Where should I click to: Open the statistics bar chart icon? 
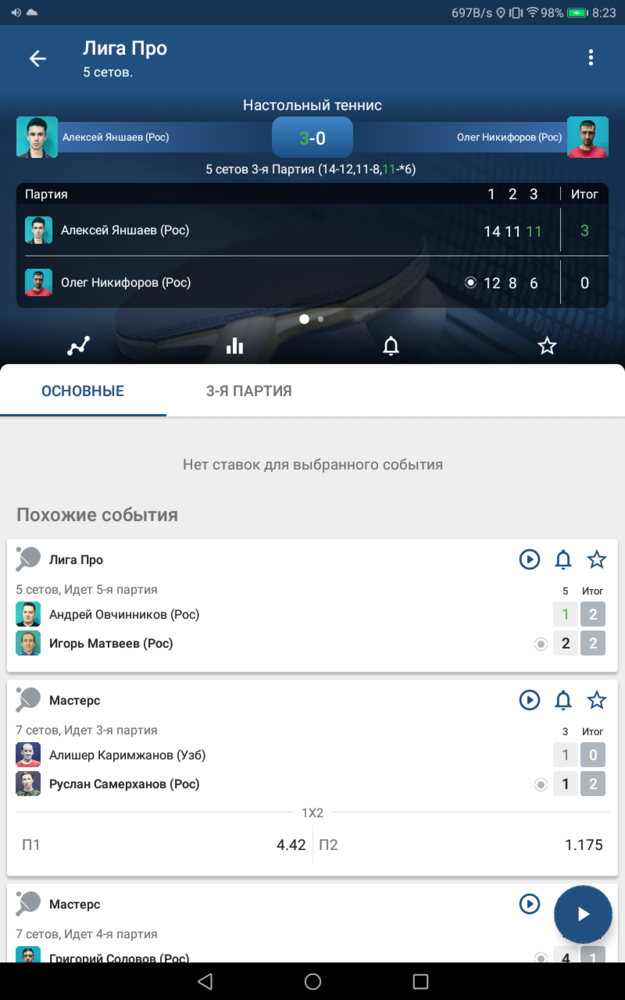[x=235, y=346]
